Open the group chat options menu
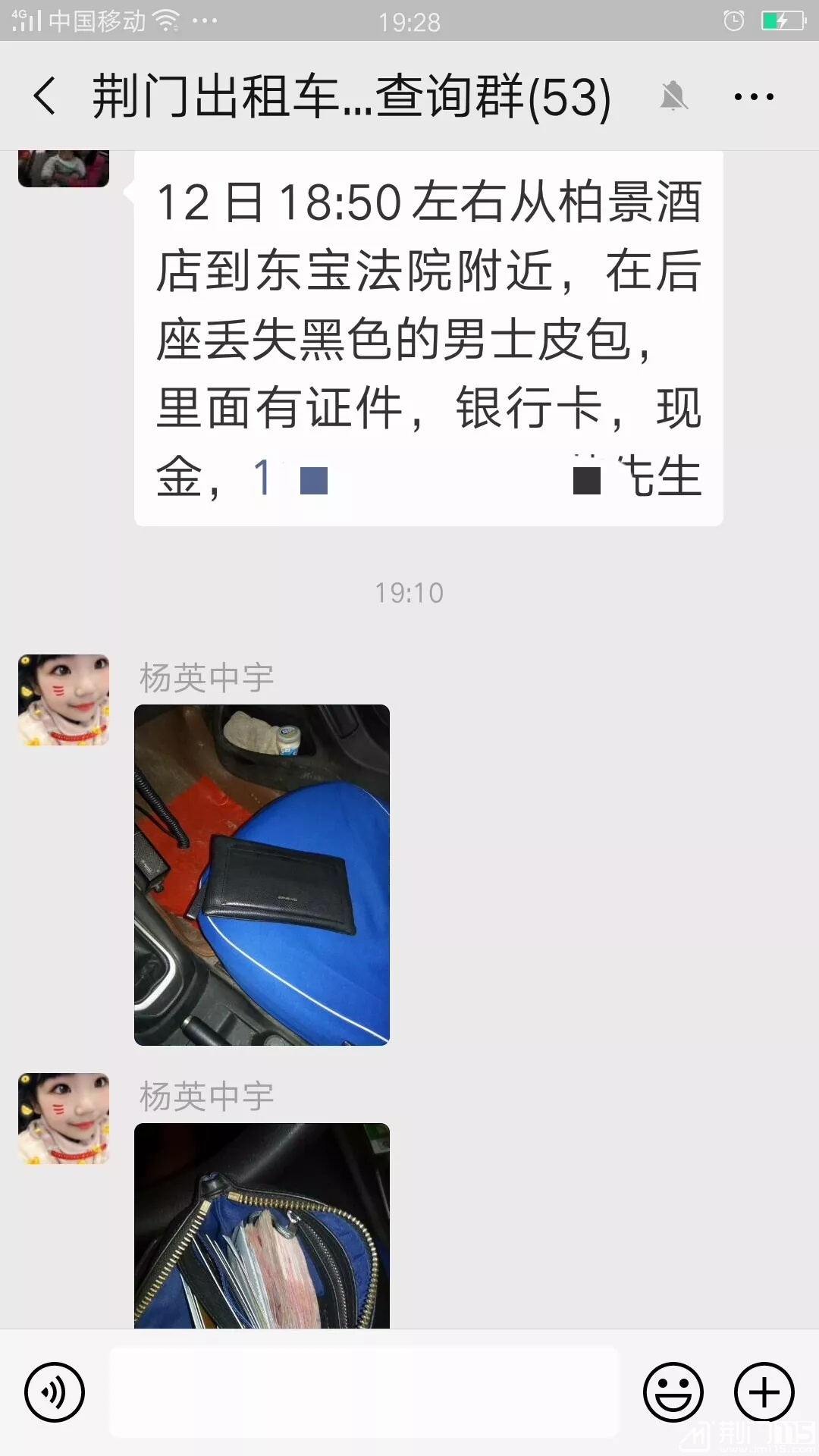This screenshot has width=819, height=1456. point(753,96)
